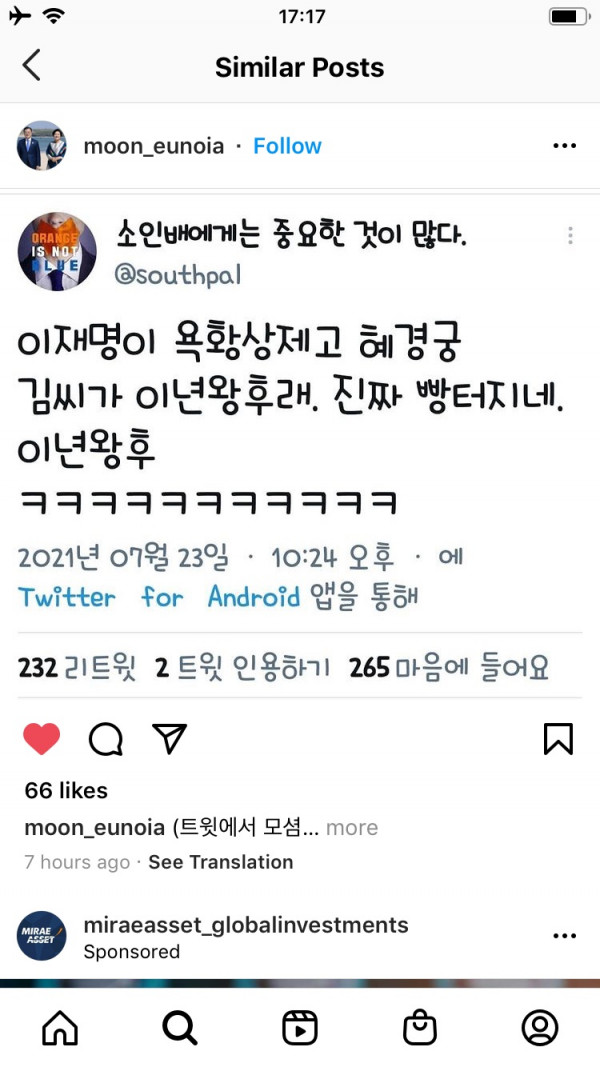Expand caption with more
This screenshot has width=600, height=1067.
(352, 827)
